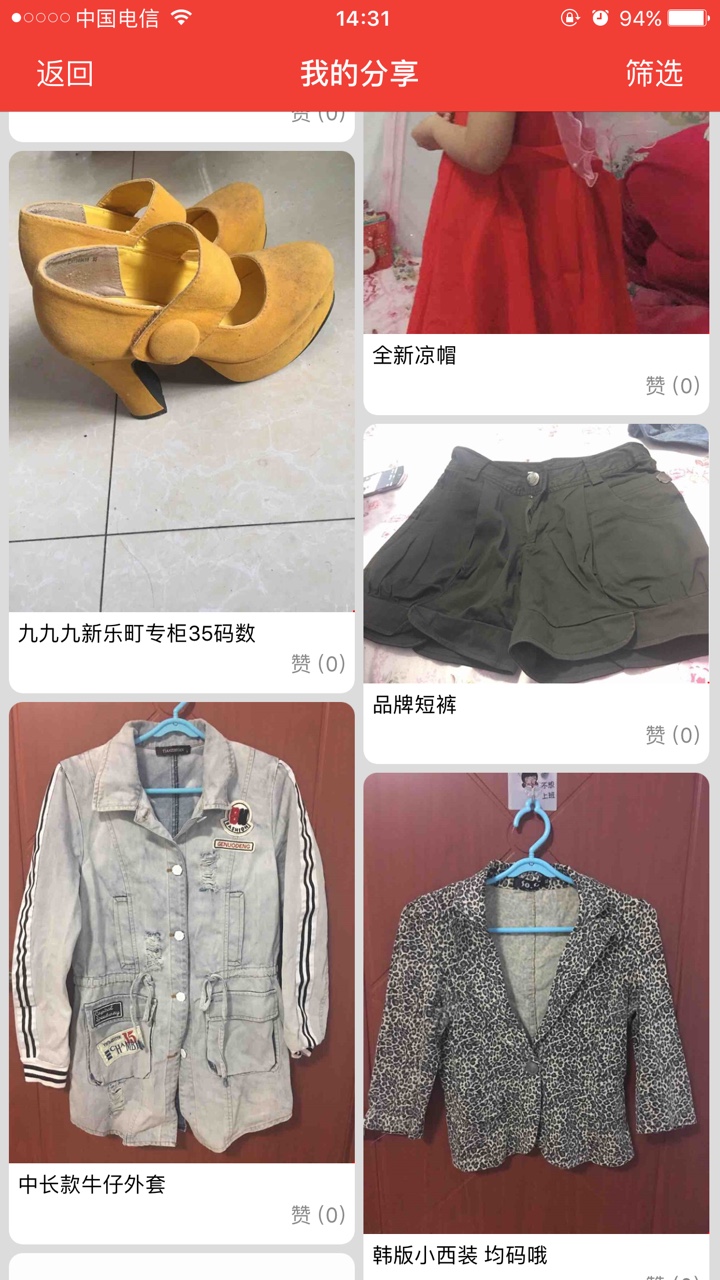Like the 中长款牛仔外套 post

(318, 1215)
